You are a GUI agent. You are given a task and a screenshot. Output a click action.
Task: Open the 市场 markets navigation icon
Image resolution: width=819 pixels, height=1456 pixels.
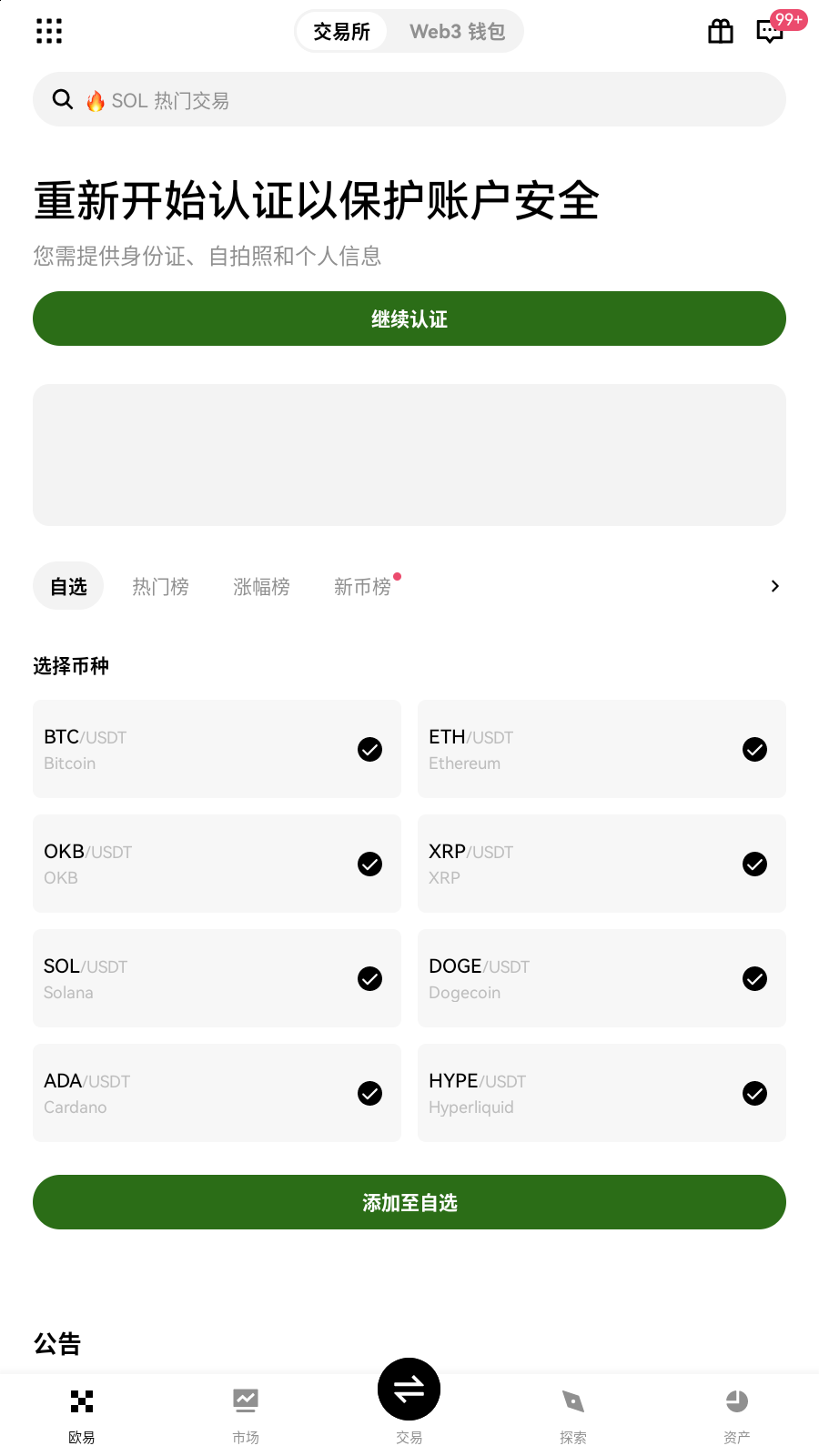tap(246, 1401)
